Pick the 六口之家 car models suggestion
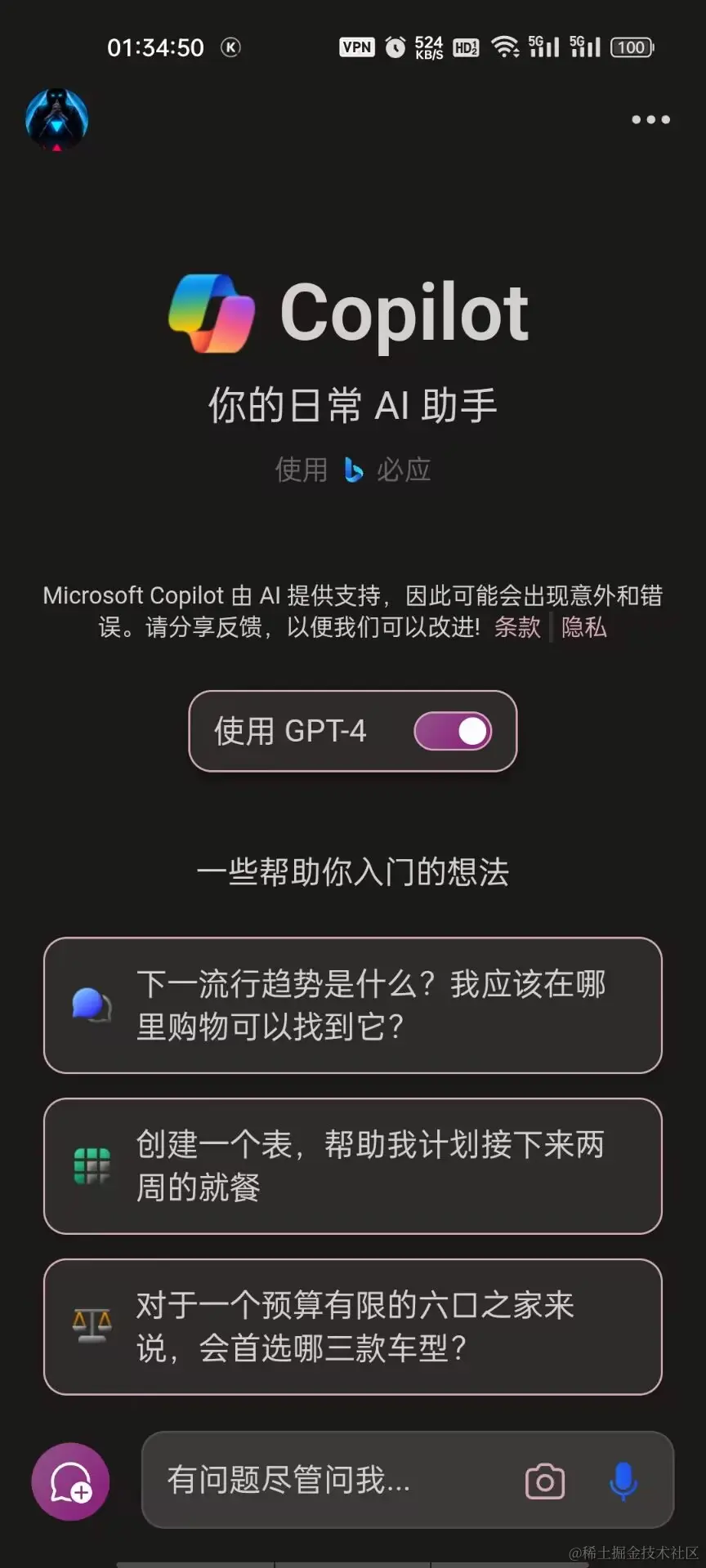 point(352,1327)
